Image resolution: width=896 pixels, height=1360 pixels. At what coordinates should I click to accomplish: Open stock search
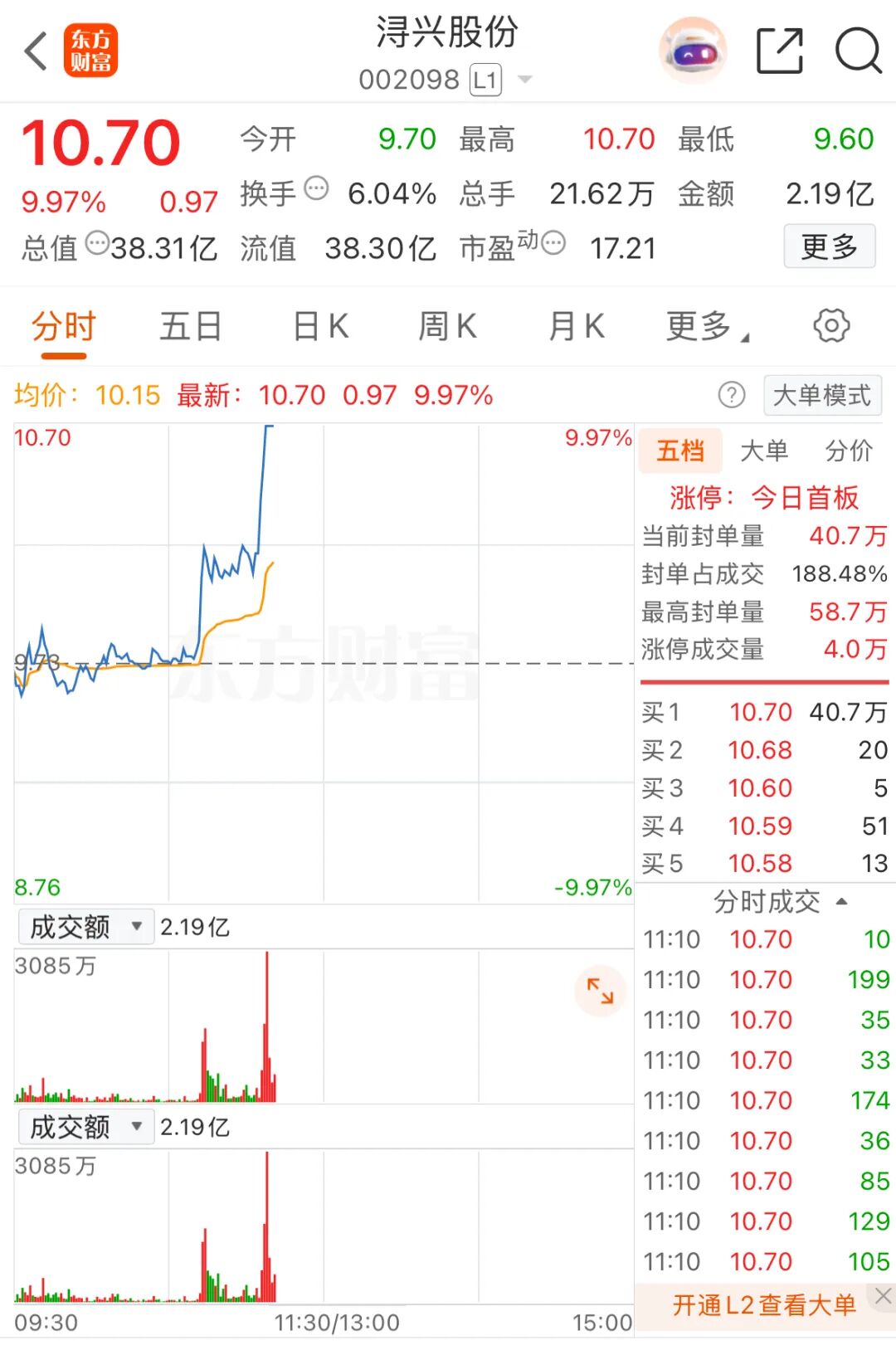pos(858,51)
